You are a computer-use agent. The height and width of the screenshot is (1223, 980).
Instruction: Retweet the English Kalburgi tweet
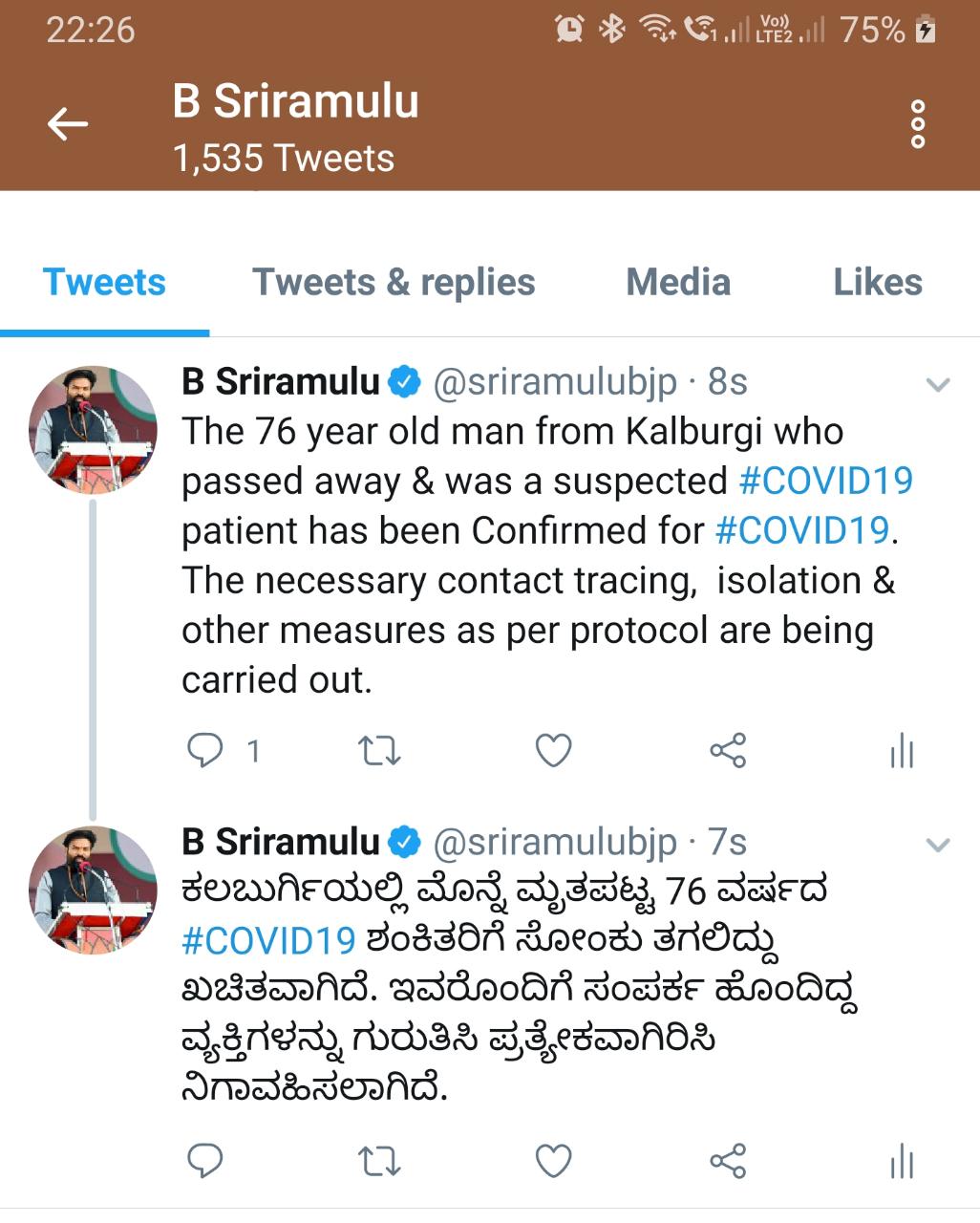pos(379,751)
